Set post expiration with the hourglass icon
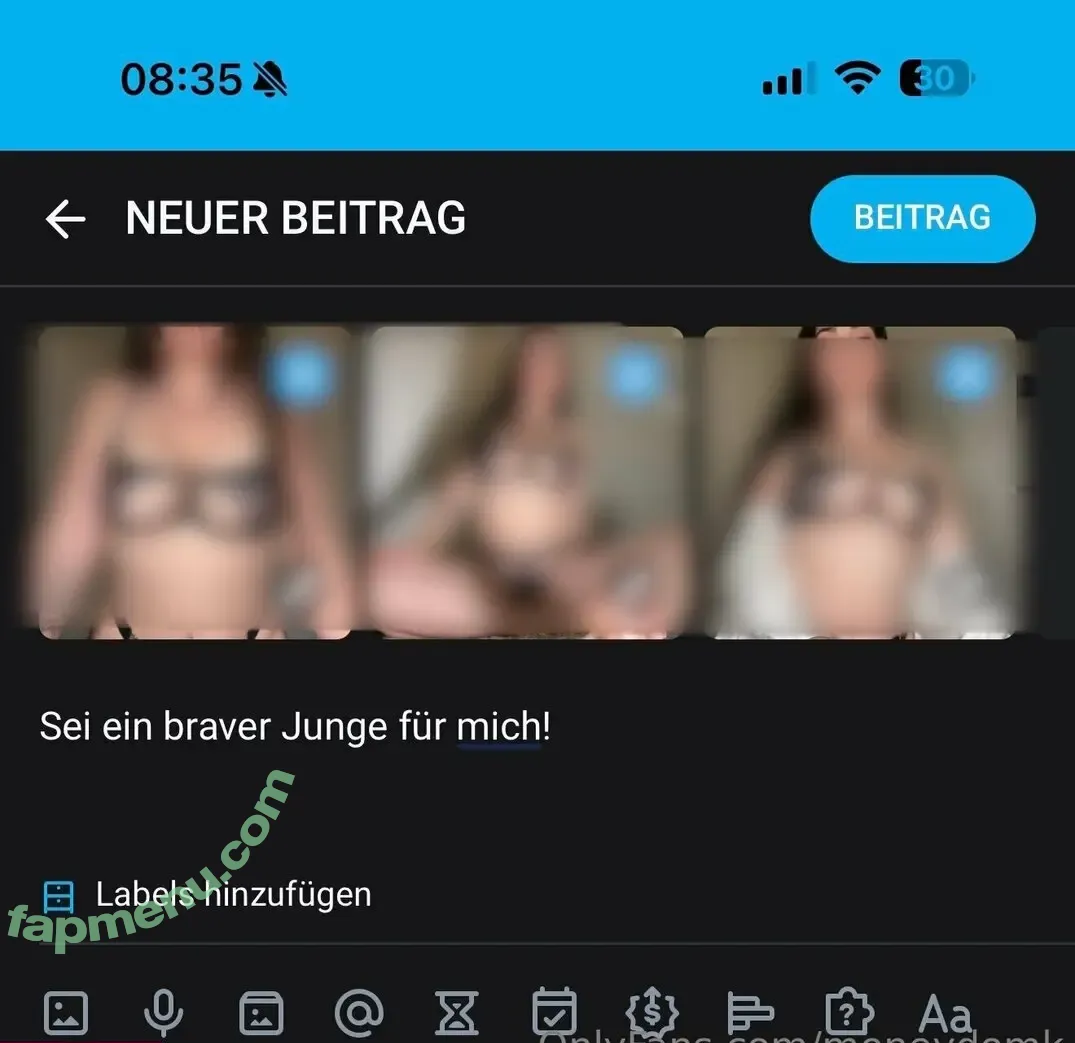 click(x=457, y=1012)
